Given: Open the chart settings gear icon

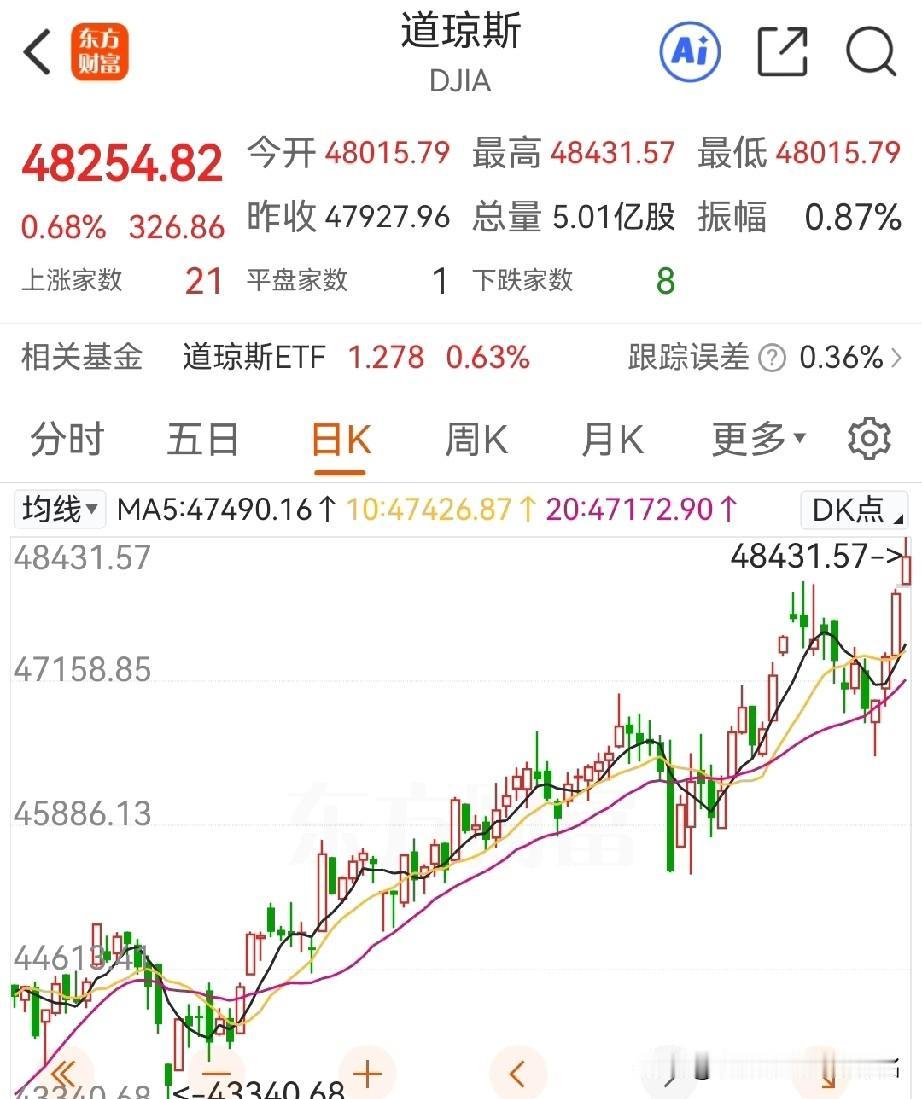Looking at the screenshot, I should (x=869, y=438).
